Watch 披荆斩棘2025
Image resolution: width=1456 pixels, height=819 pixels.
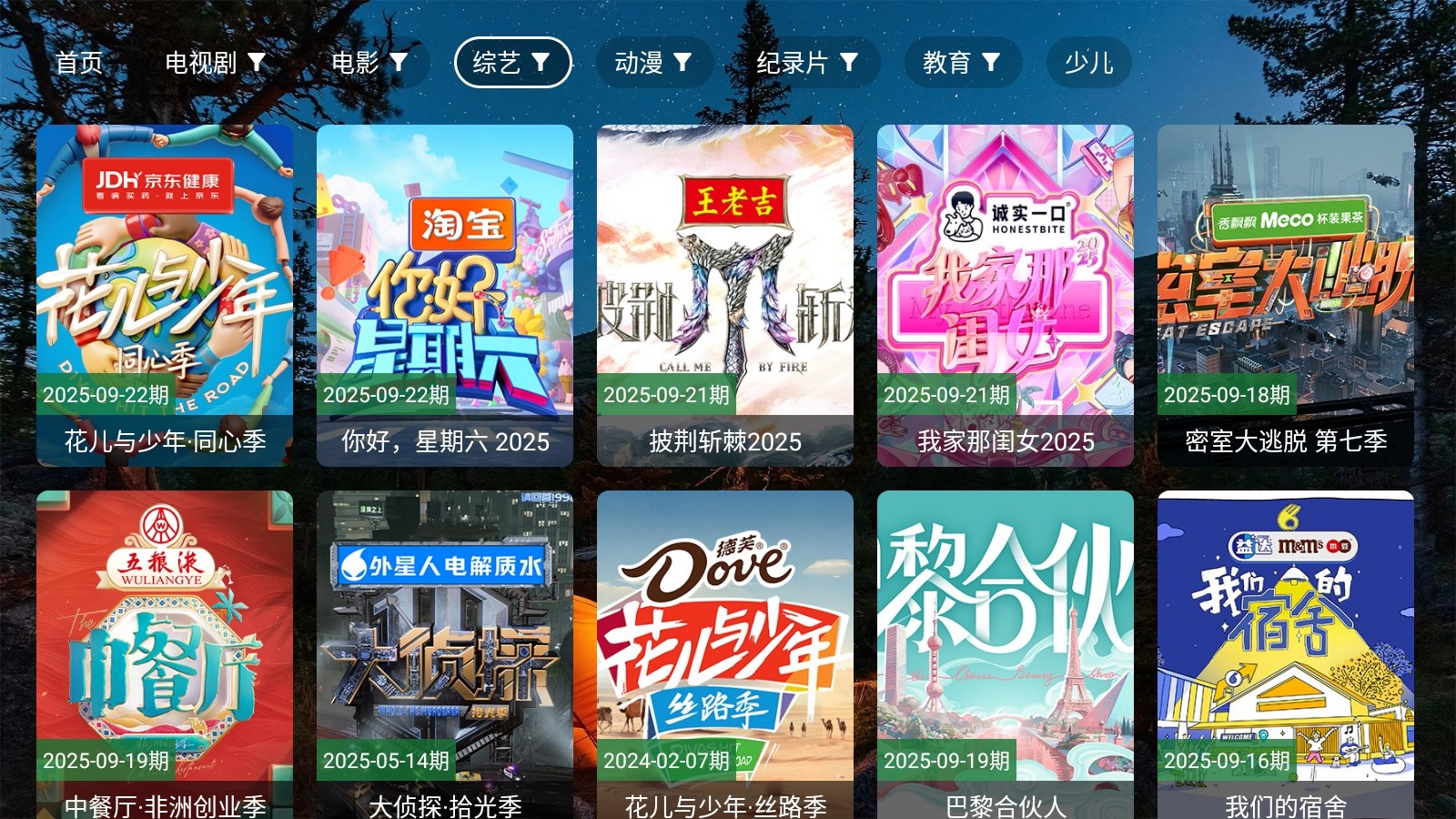(x=725, y=295)
